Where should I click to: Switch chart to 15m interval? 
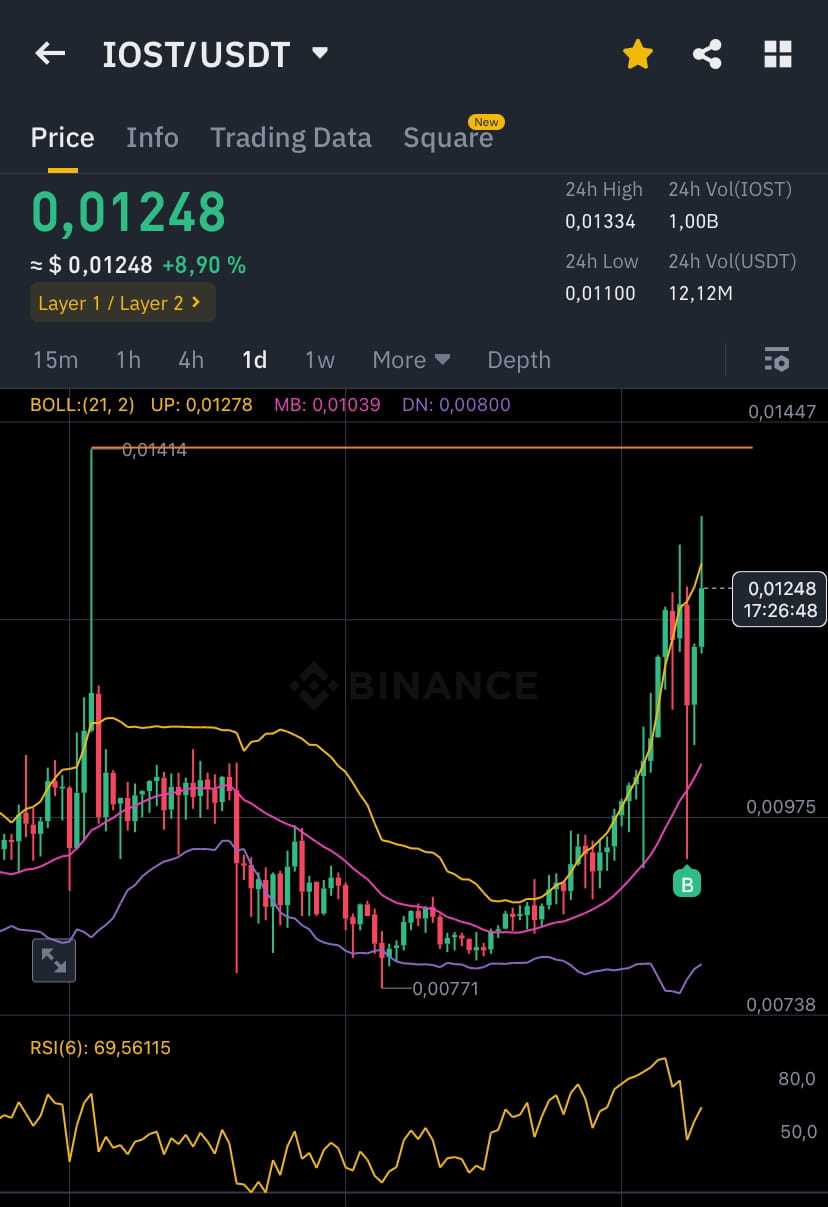[55, 359]
